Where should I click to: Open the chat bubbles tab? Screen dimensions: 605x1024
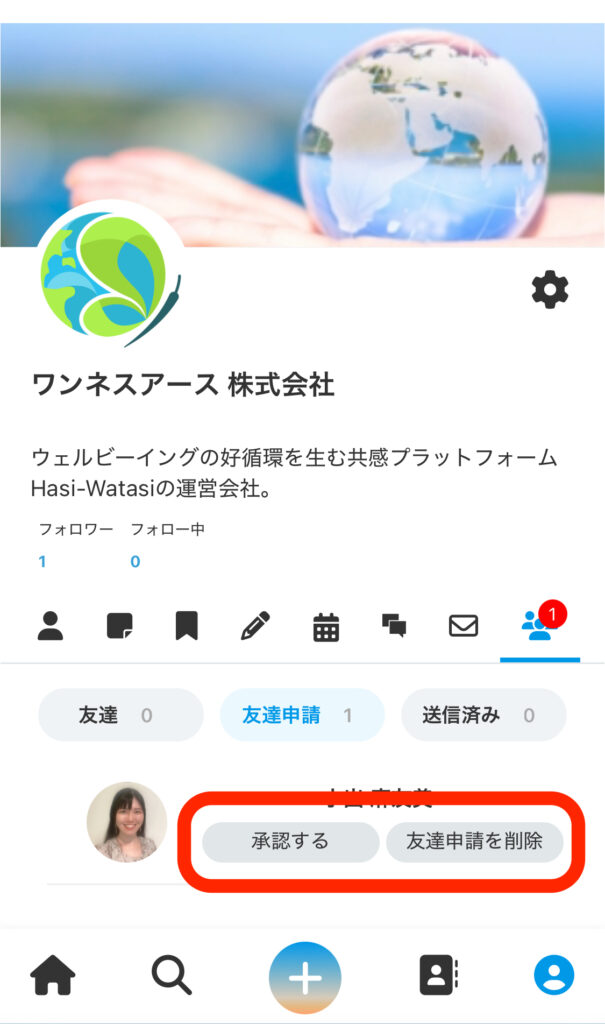(x=394, y=627)
